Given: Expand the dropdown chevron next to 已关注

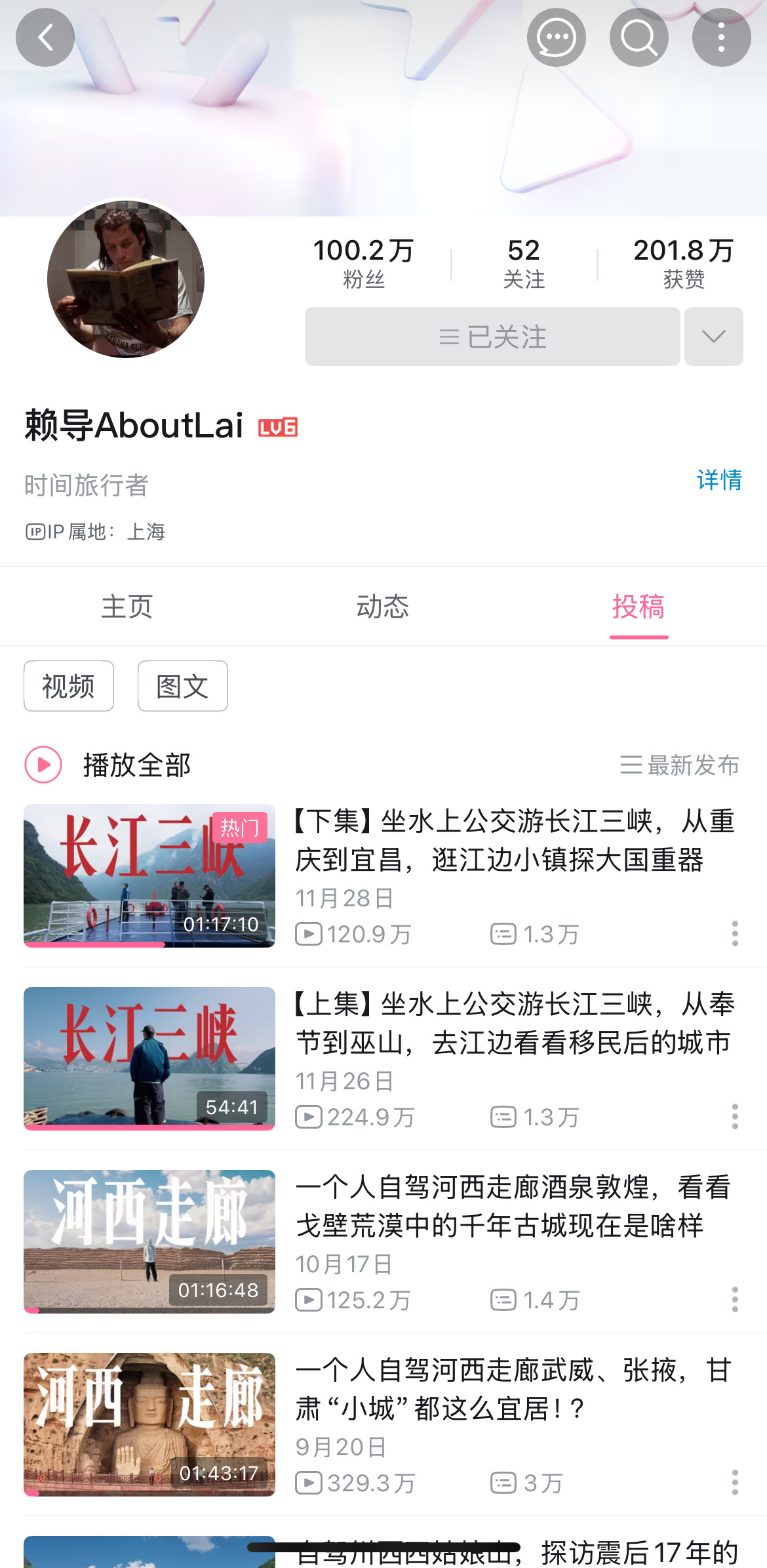Looking at the screenshot, I should (713, 336).
